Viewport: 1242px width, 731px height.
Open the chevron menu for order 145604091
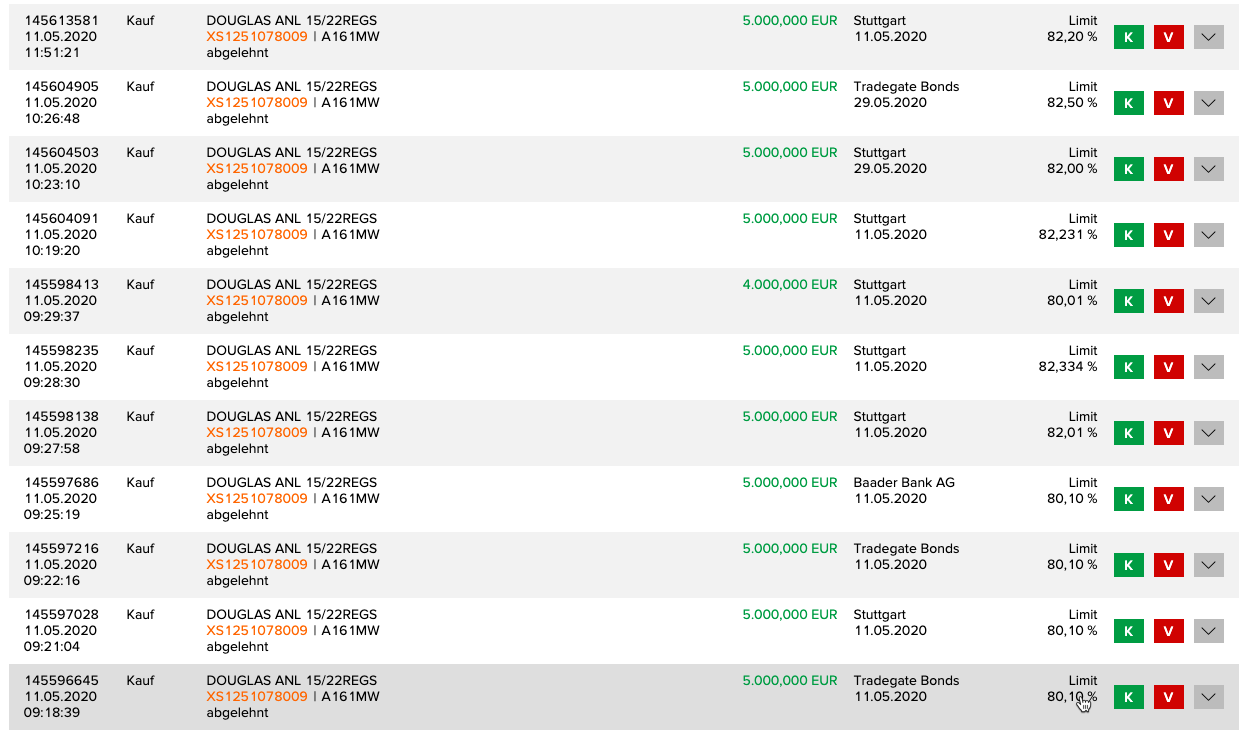1208,235
